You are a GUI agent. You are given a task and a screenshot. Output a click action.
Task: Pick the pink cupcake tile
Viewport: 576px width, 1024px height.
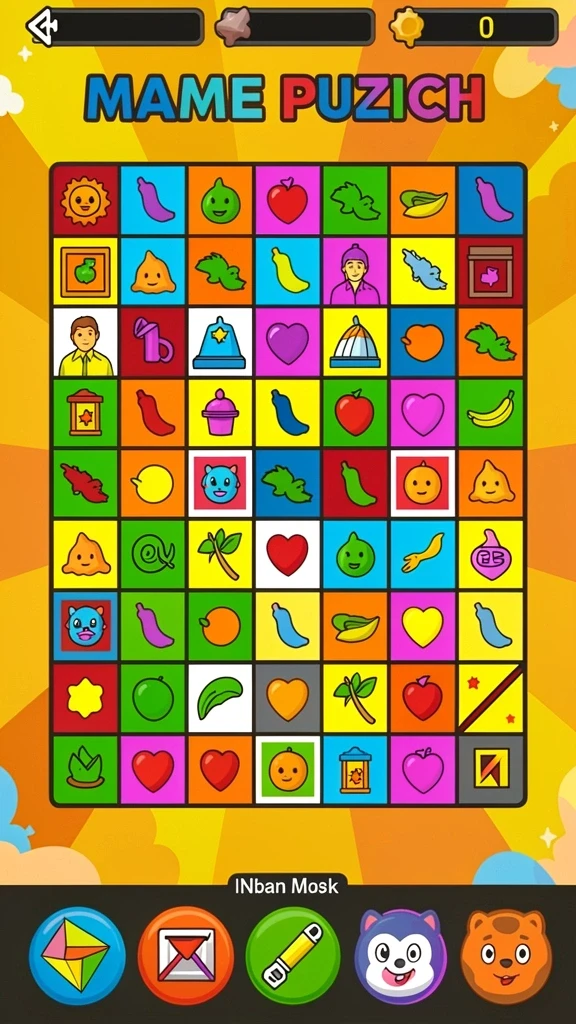[220, 412]
